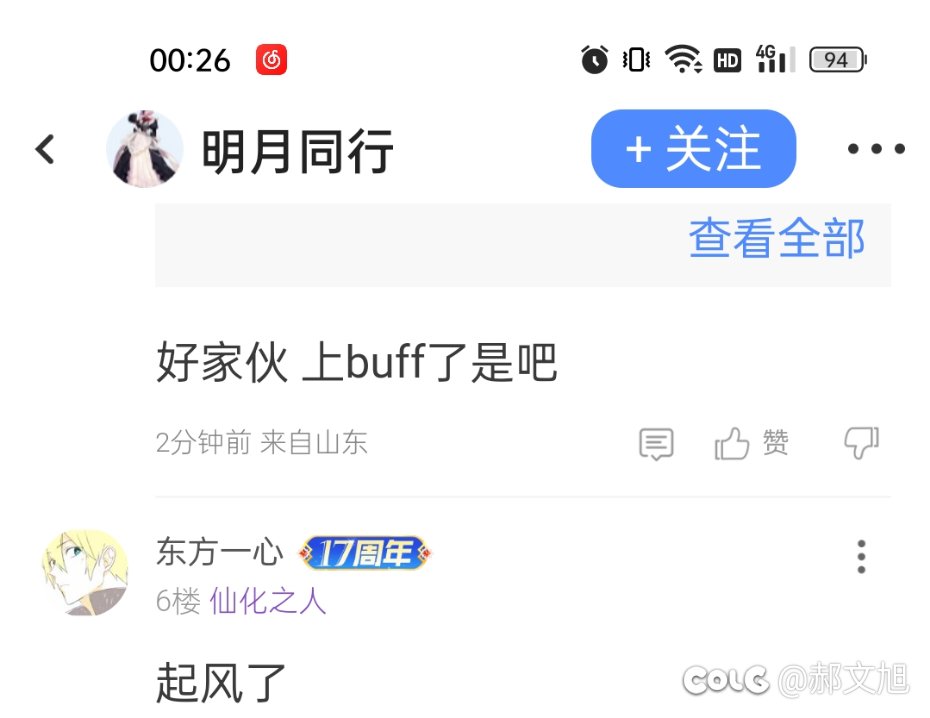Open the three-dot menu in the header
The width and height of the screenshot is (930, 718).
pos(876,150)
